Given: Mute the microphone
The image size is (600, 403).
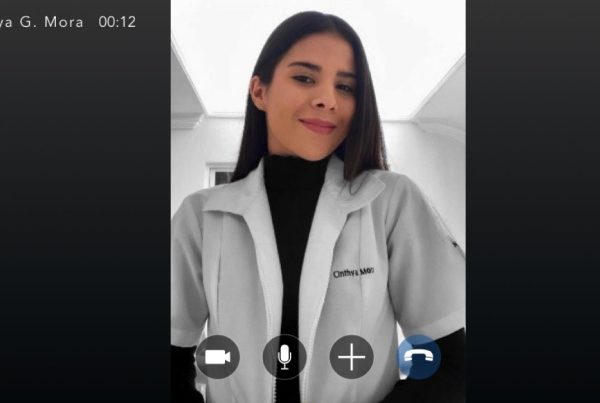Looking at the screenshot, I should 285,357.
